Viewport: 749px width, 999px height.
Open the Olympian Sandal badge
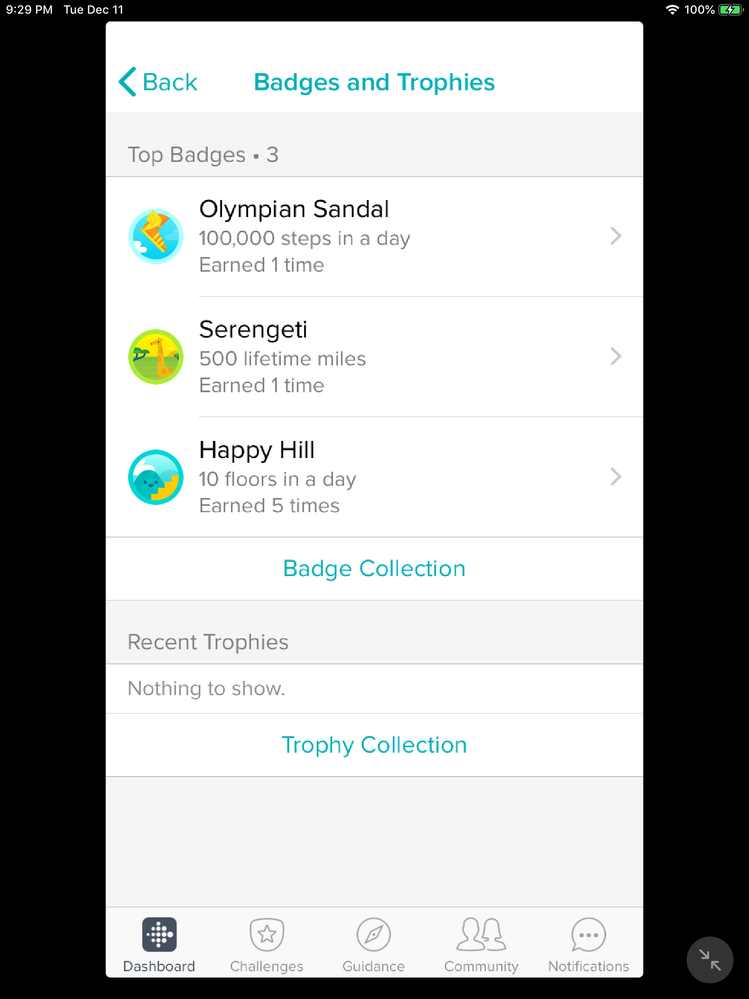(x=374, y=237)
